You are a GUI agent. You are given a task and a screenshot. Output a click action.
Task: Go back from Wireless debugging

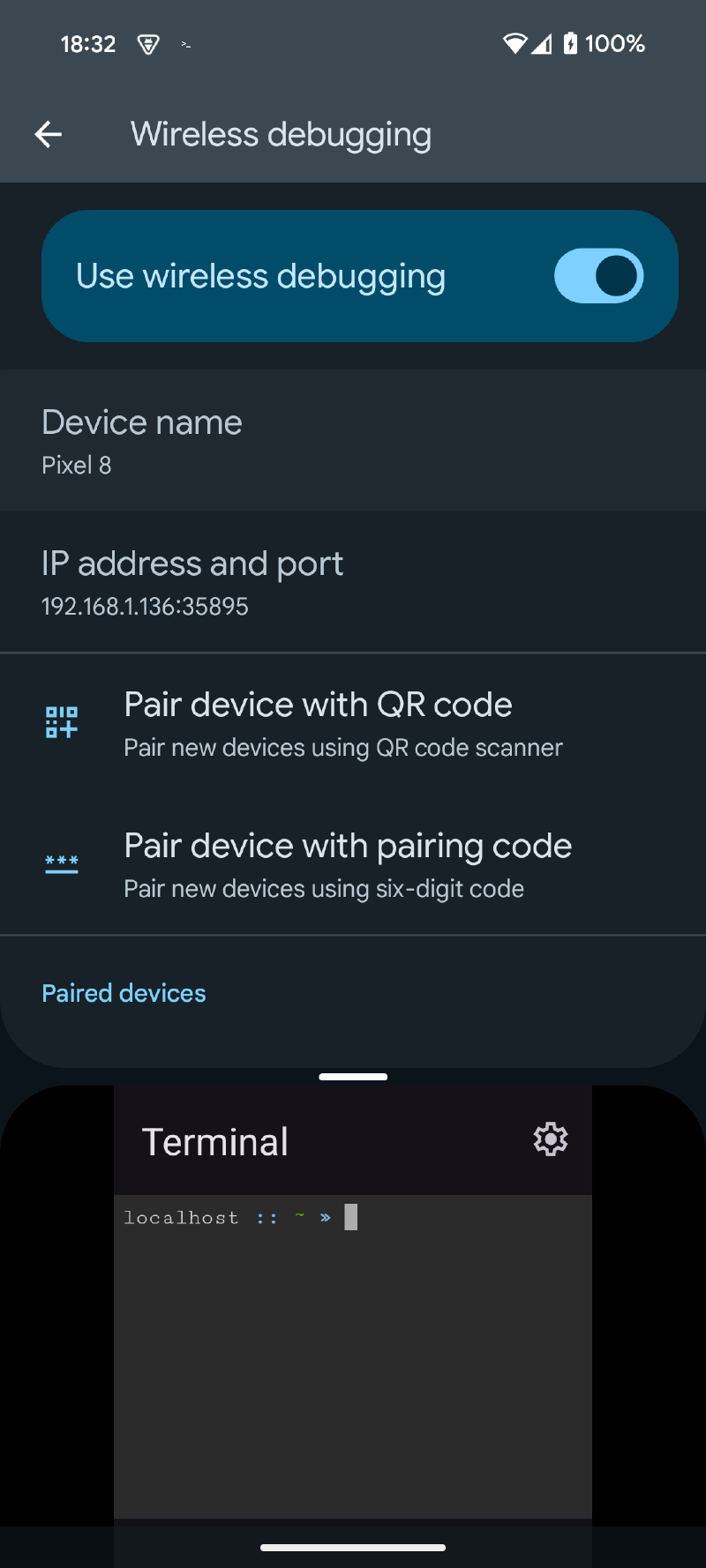point(49,134)
